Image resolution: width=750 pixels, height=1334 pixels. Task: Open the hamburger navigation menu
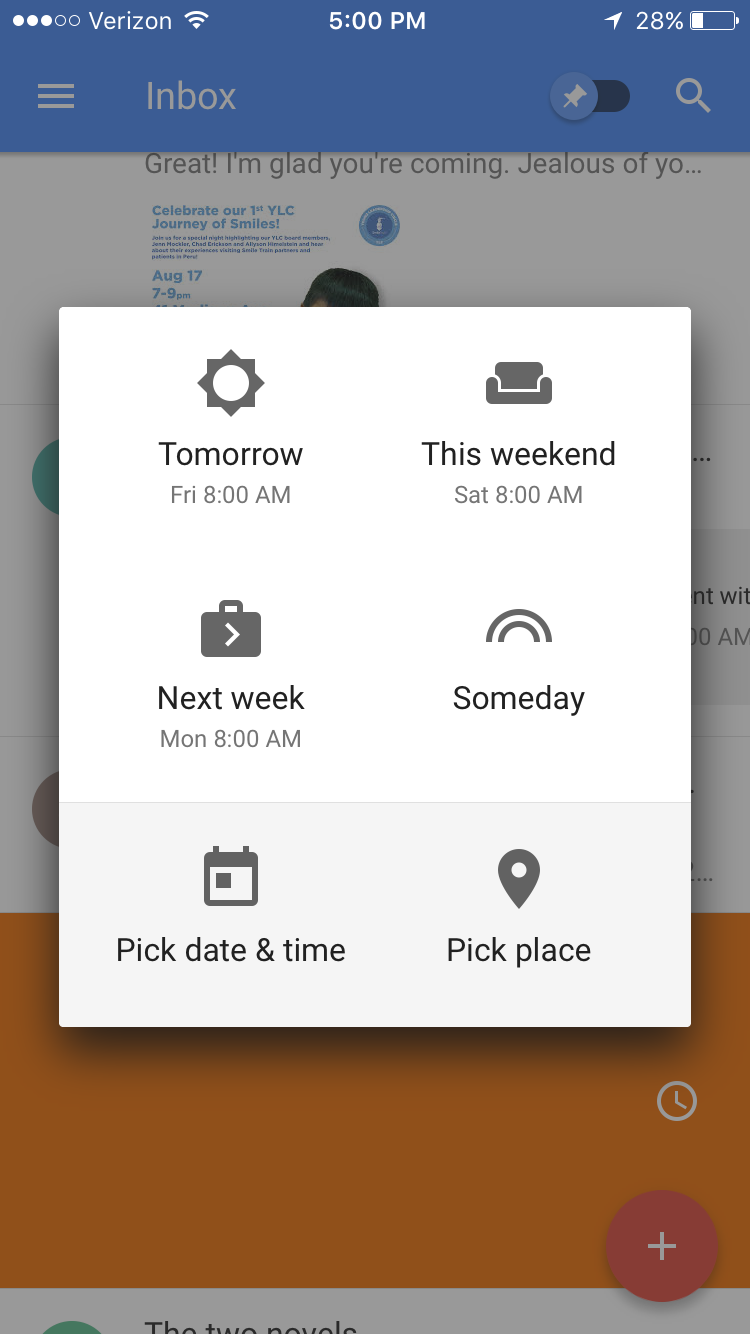[x=56, y=96]
